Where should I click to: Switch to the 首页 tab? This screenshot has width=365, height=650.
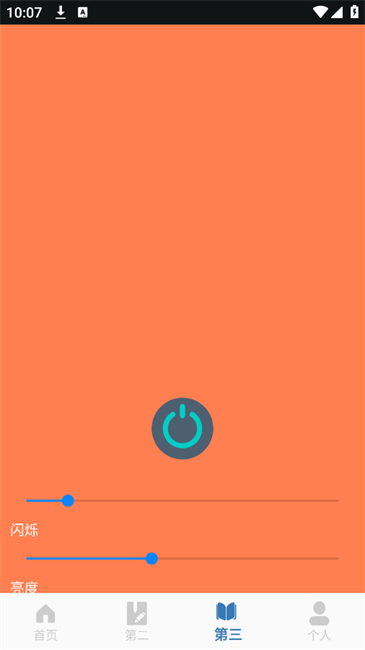click(x=46, y=621)
